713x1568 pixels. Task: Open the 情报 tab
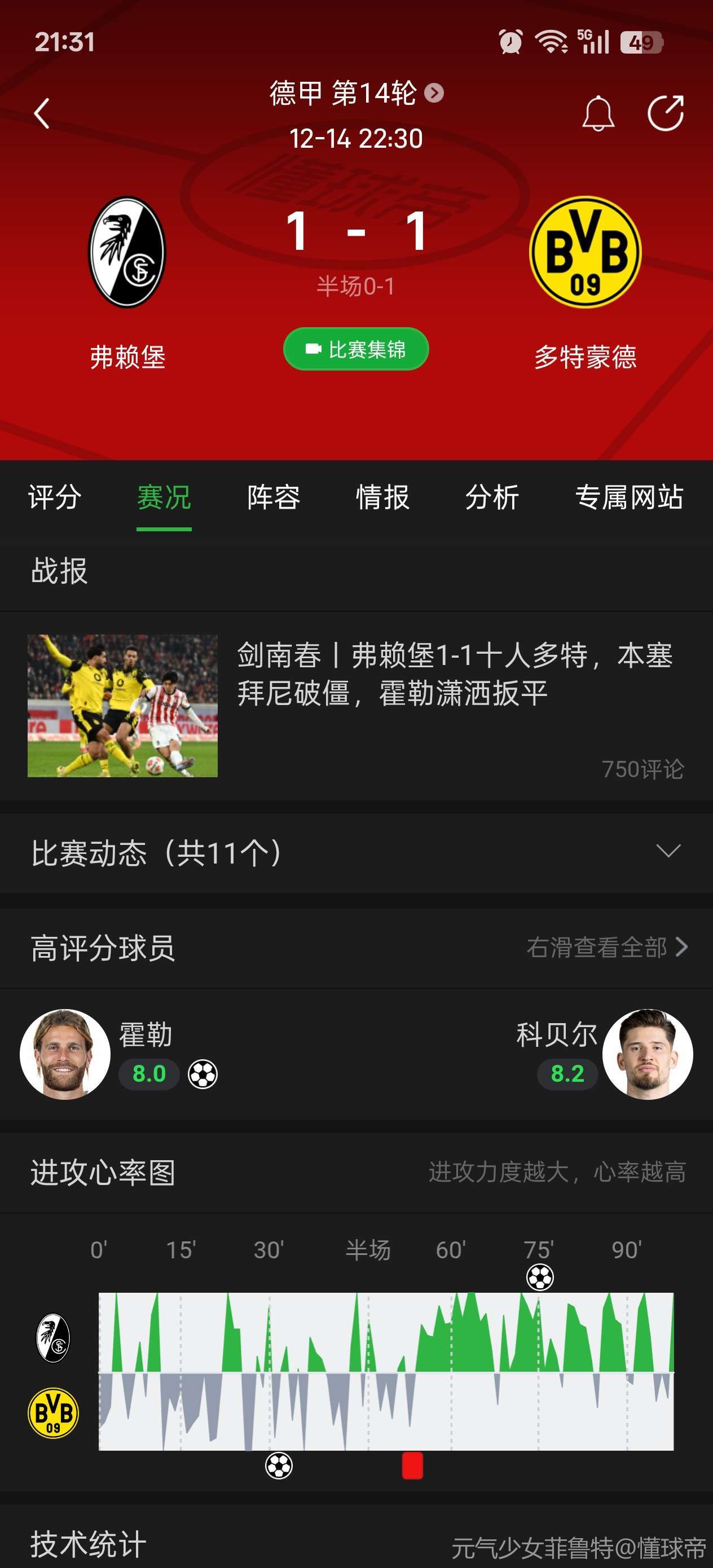(382, 497)
